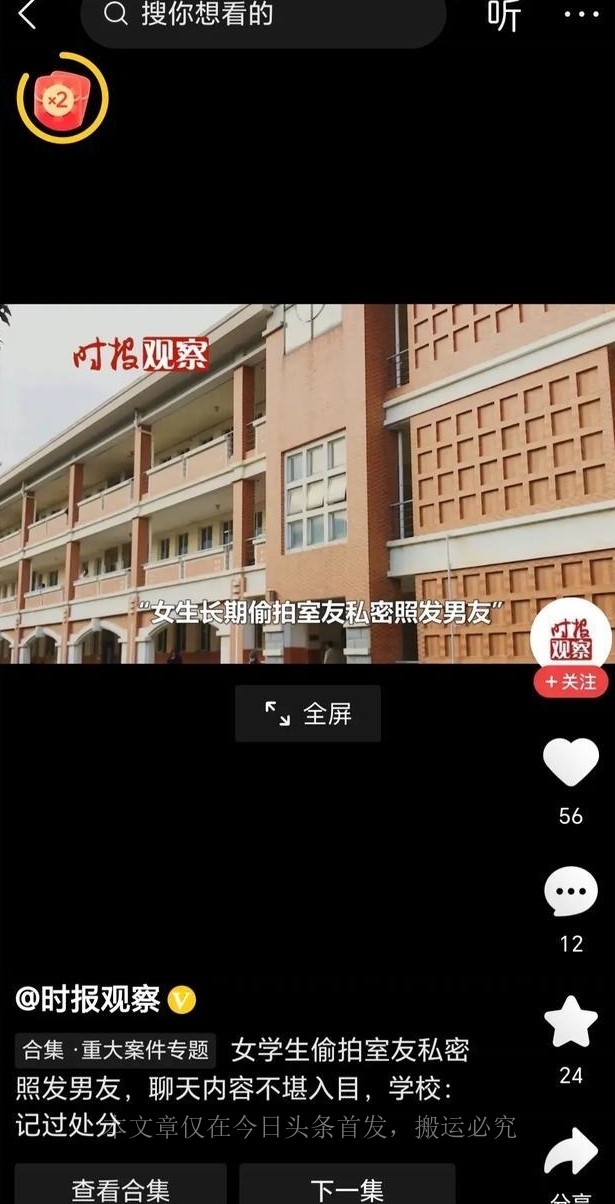615x1204 pixels.
Task: Follow 时报观察 with the 关注 button
Action: point(570,682)
